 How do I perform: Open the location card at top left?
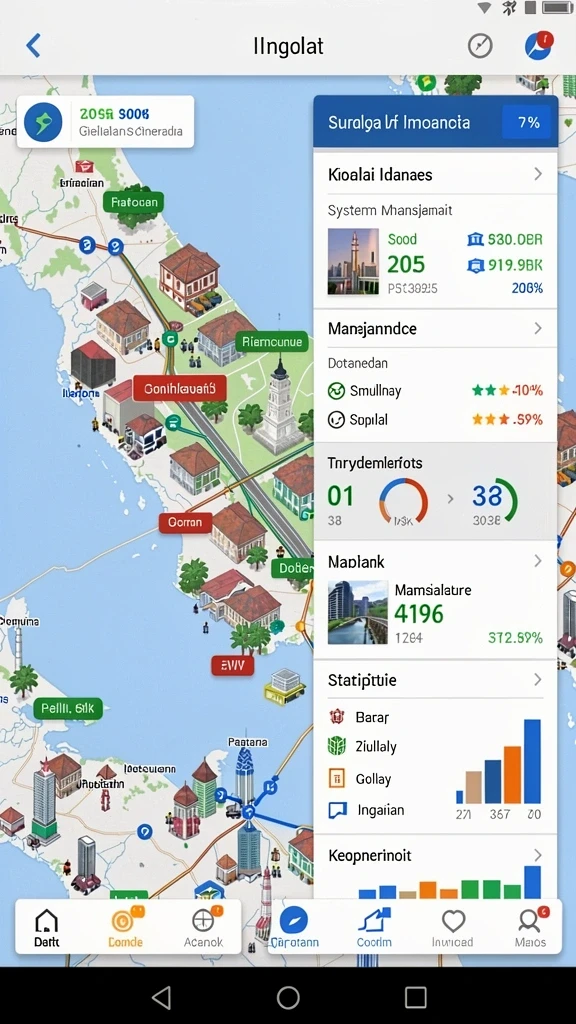106,121
